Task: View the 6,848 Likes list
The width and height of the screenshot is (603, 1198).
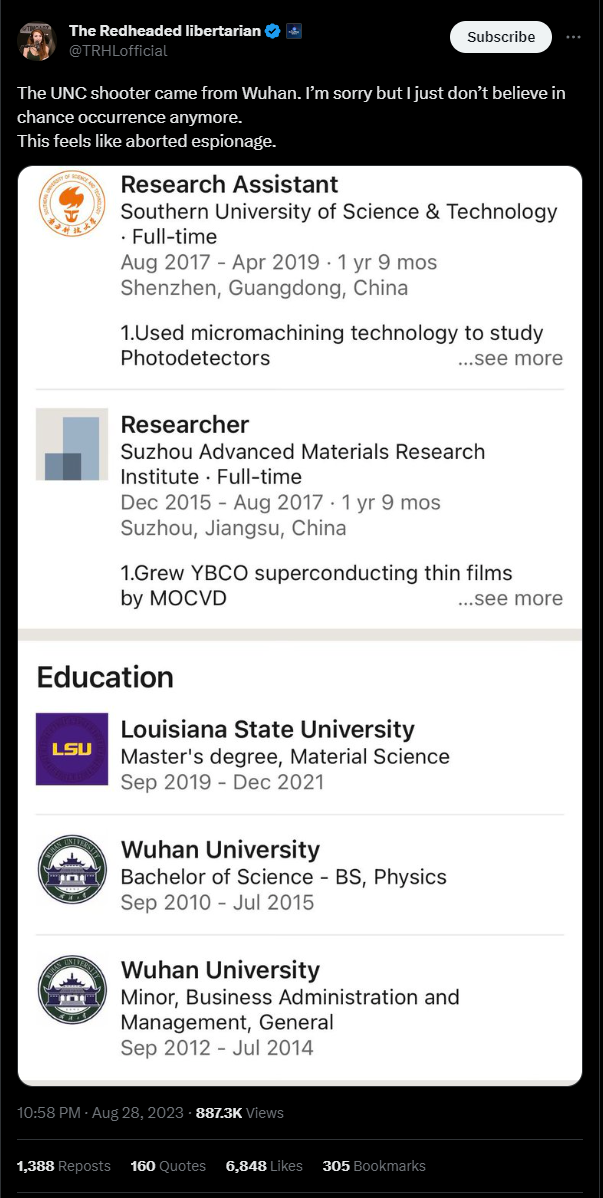Action: (263, 1166)
